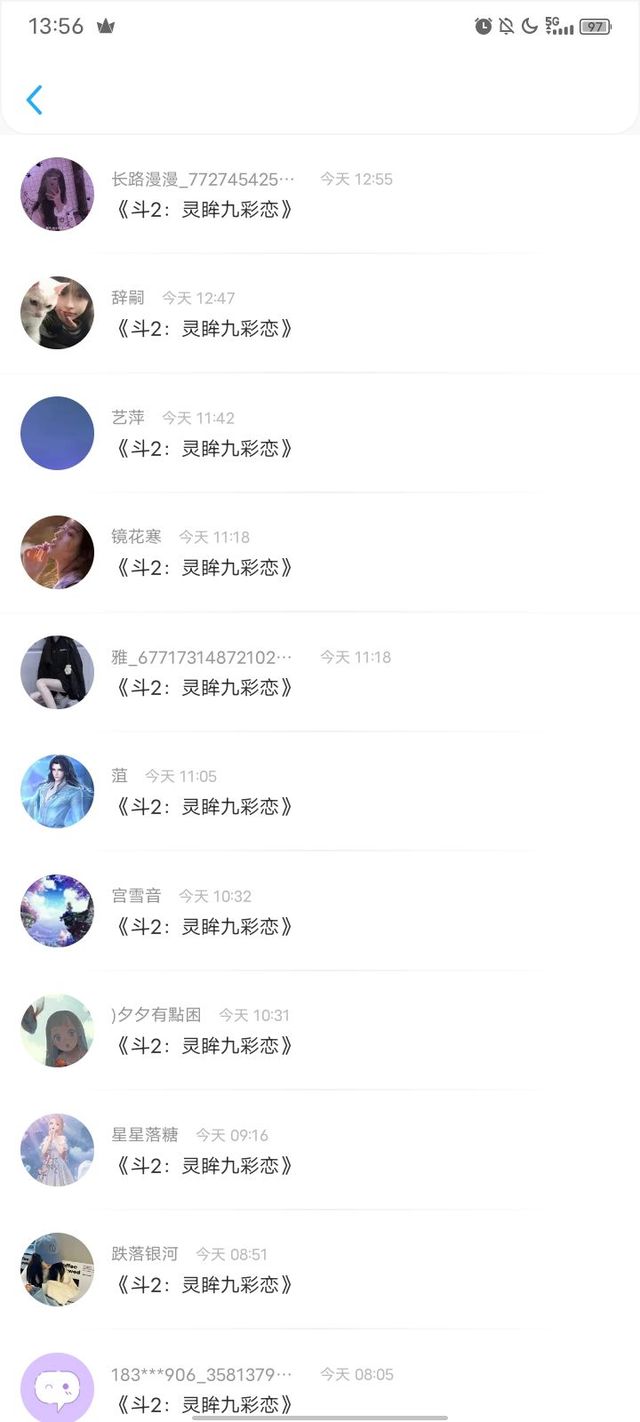Go back using the top-left arrow

coord(35,100)
